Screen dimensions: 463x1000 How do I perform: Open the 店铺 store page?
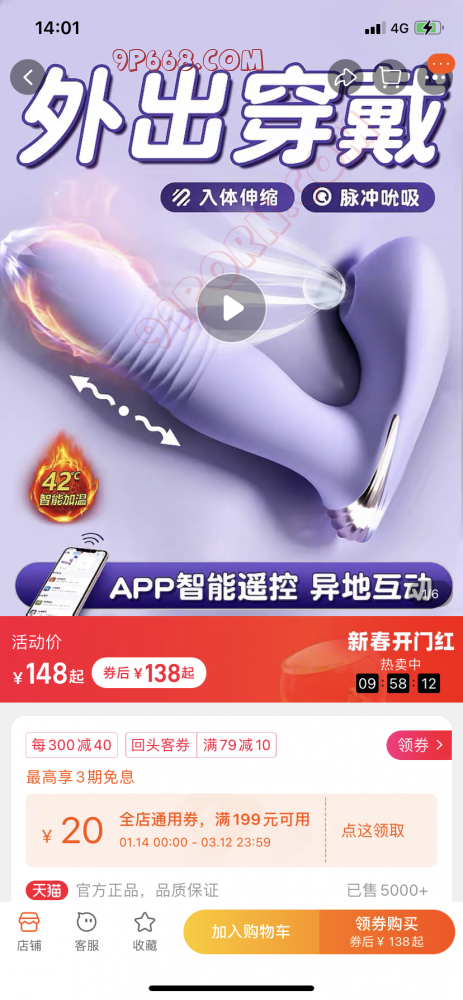29,932
